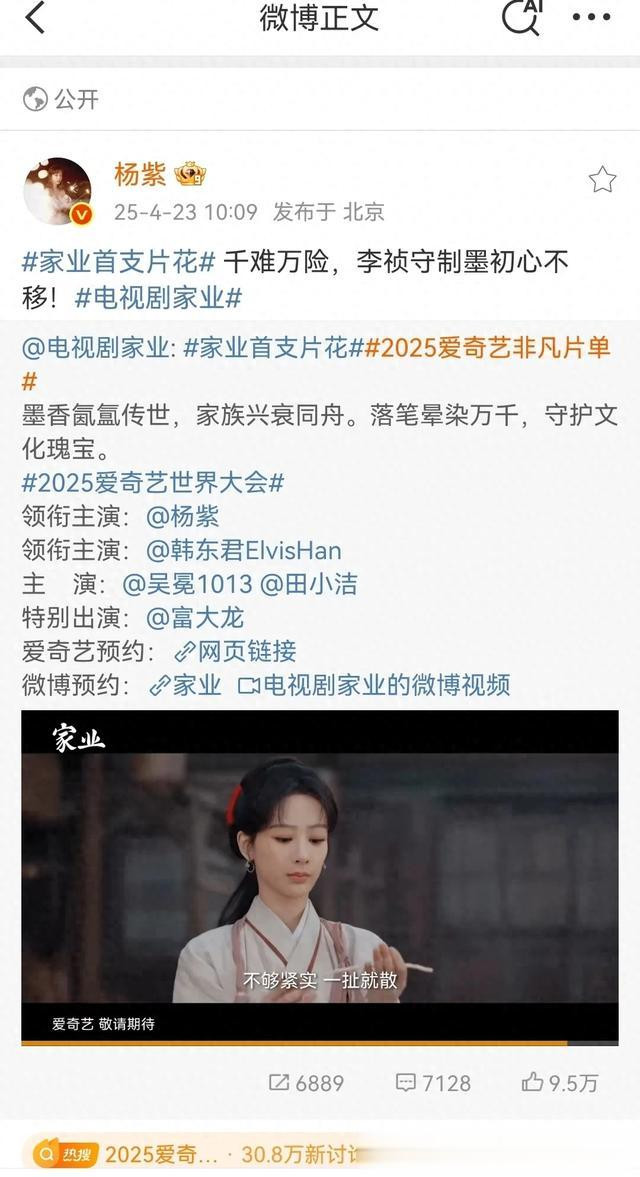Open the #电视剧家业# hashtag in the post text

point(159,298)
